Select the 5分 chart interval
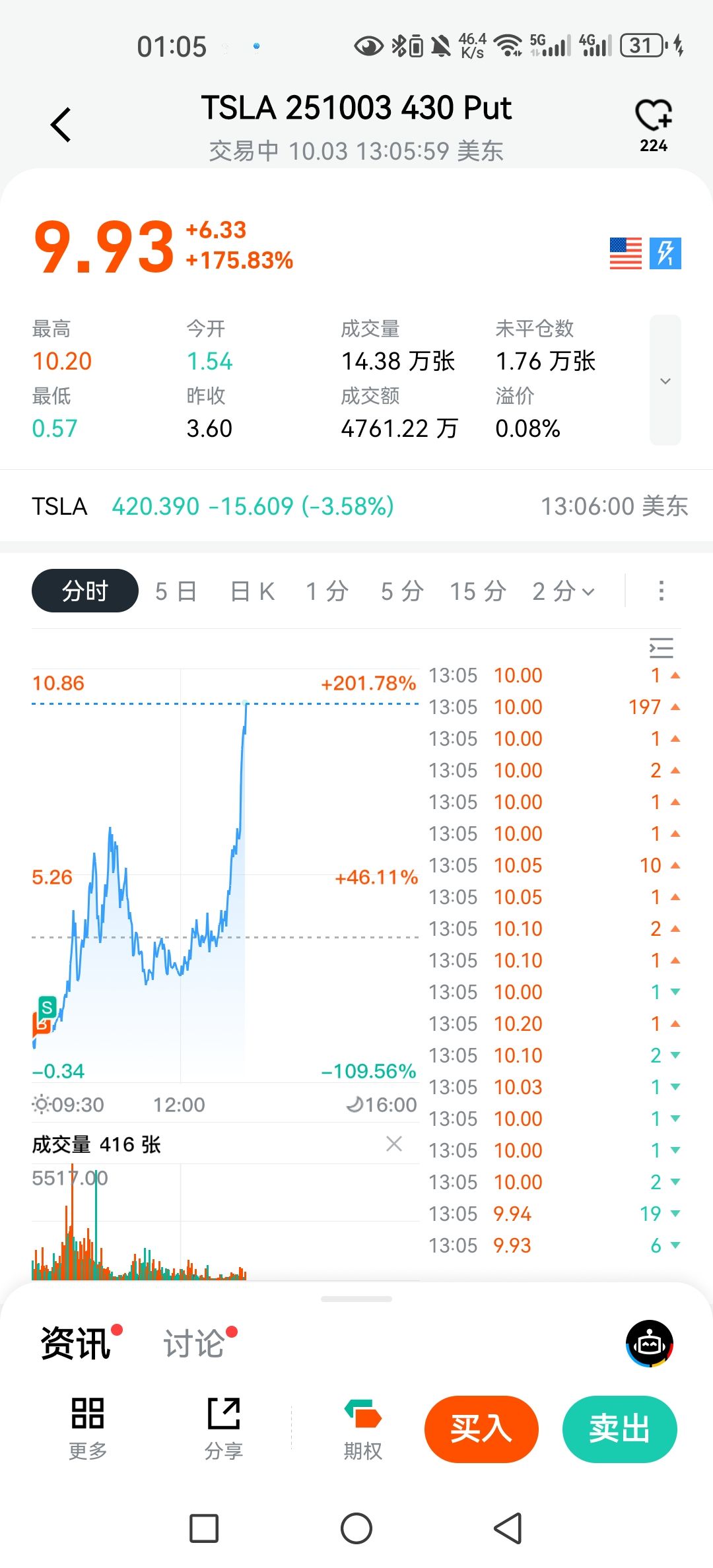This screenshot has height=1568, width=713. [x=402, y=591]
